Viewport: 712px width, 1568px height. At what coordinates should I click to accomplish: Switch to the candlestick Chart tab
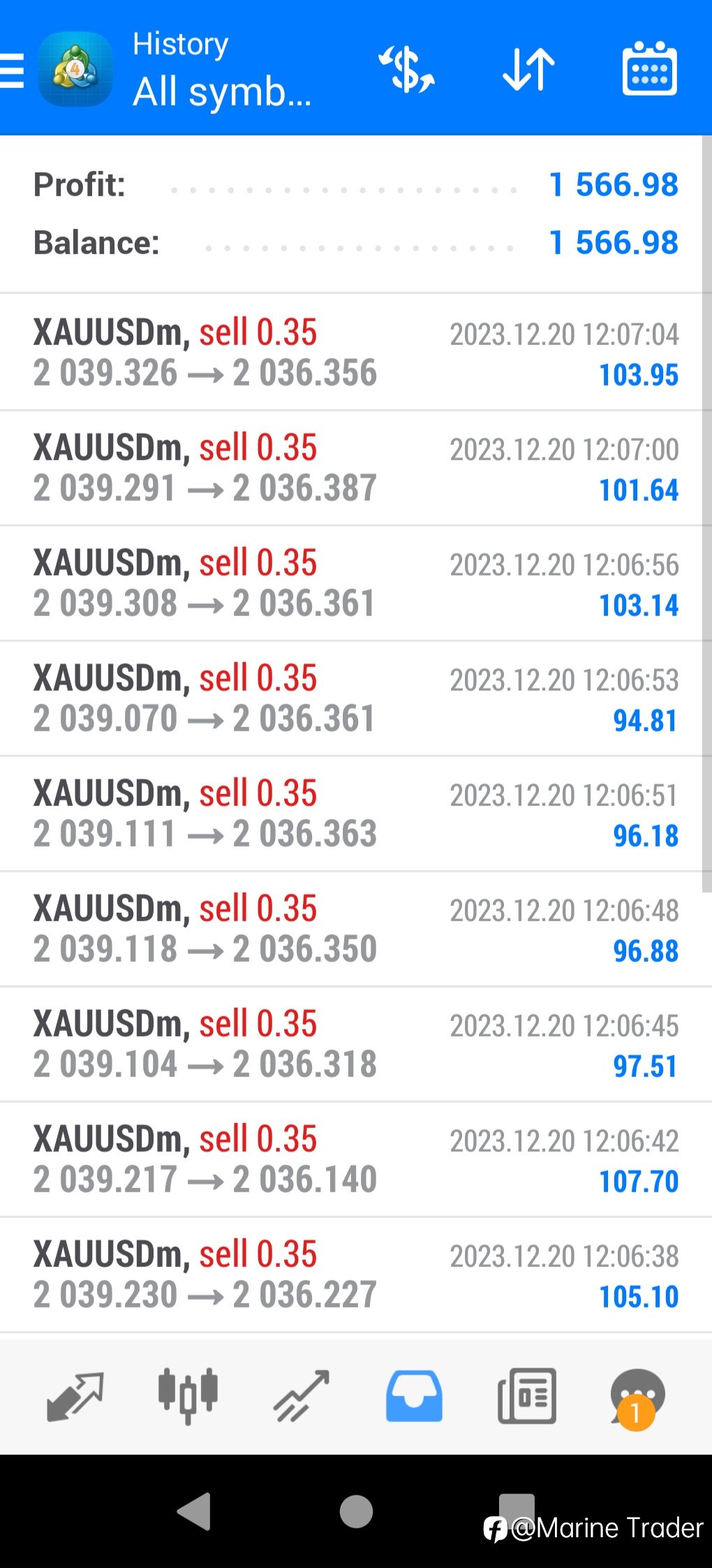point(188,1395)
